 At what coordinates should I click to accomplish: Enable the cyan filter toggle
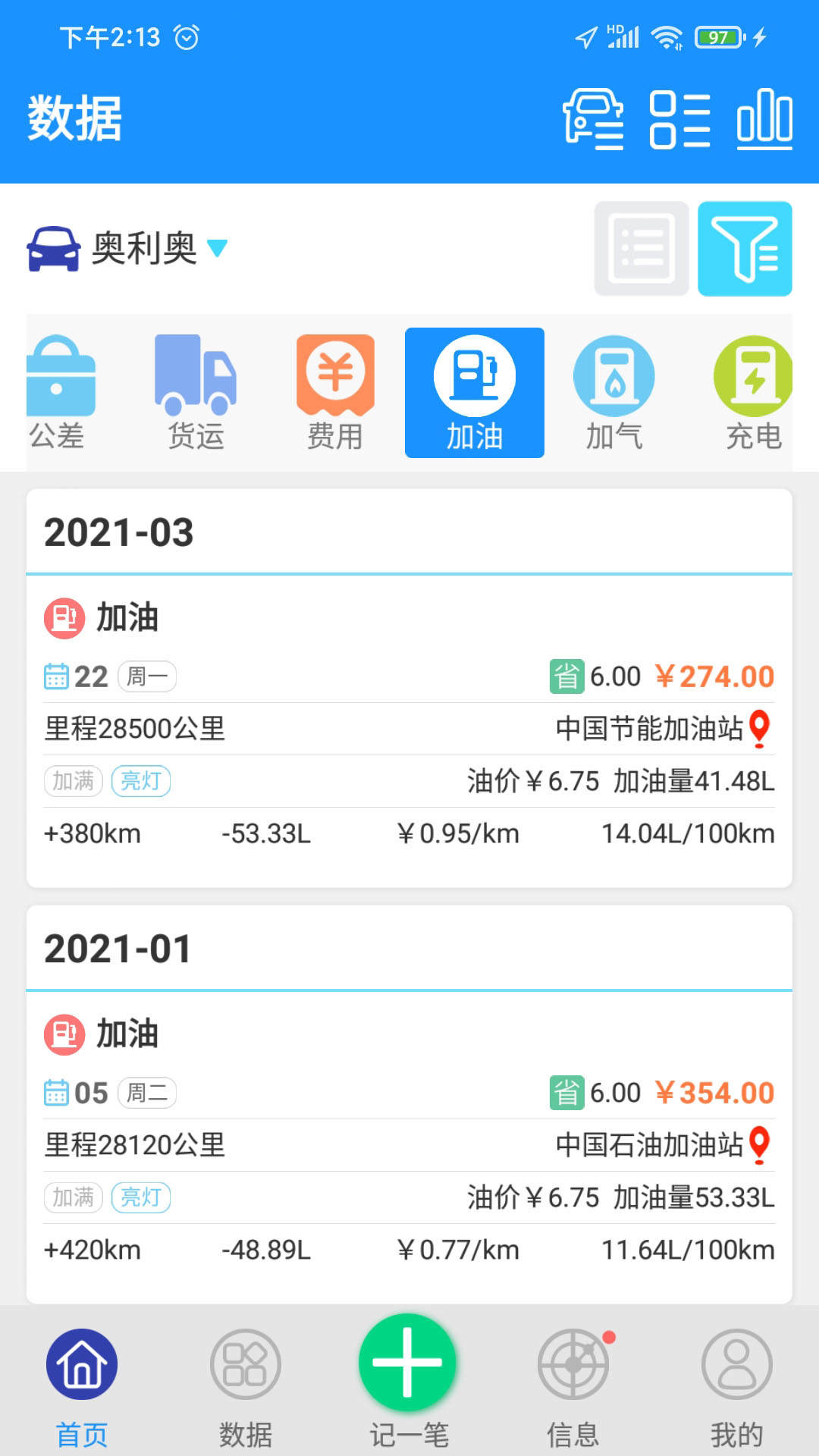(x=745, y=249)
